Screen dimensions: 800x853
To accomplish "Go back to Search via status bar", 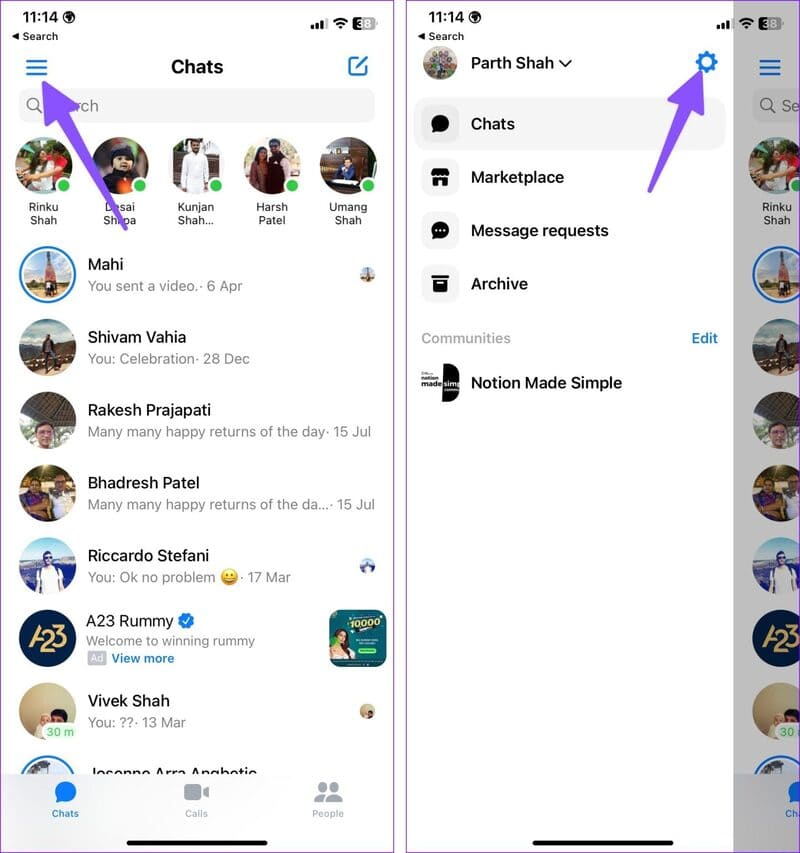I will click(35, 36).
